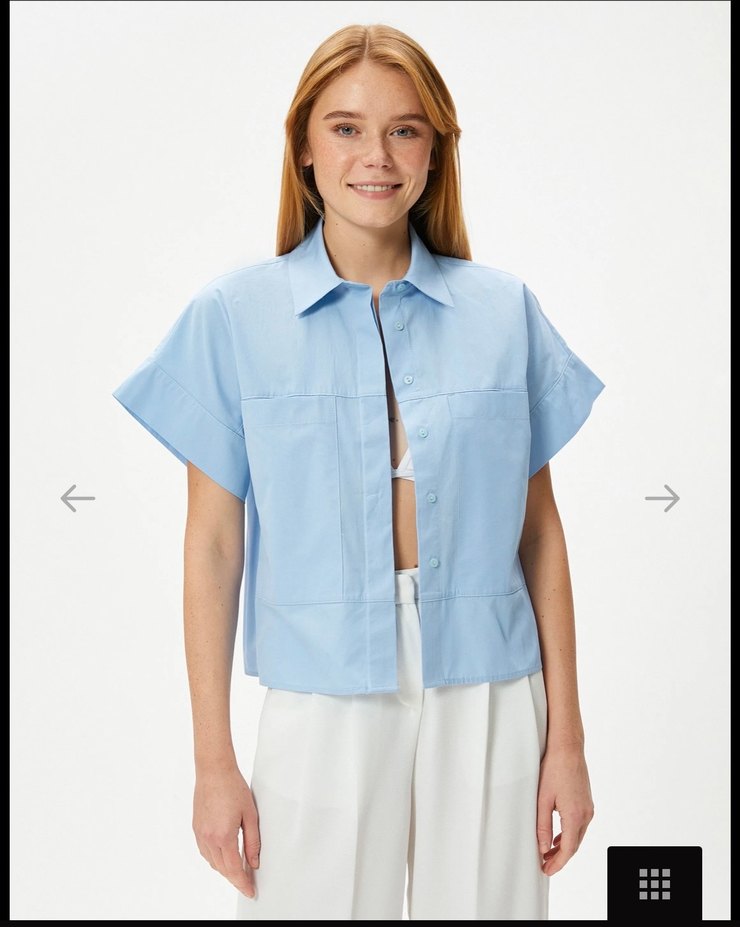
Task: Open the photo grid view button
Action: click(x=654, y=883)
